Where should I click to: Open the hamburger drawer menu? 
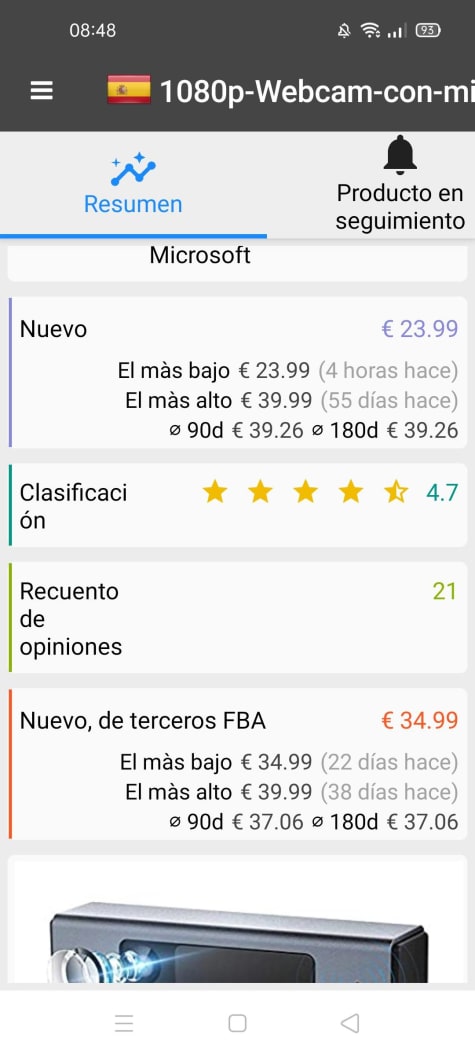click(41, 90)
